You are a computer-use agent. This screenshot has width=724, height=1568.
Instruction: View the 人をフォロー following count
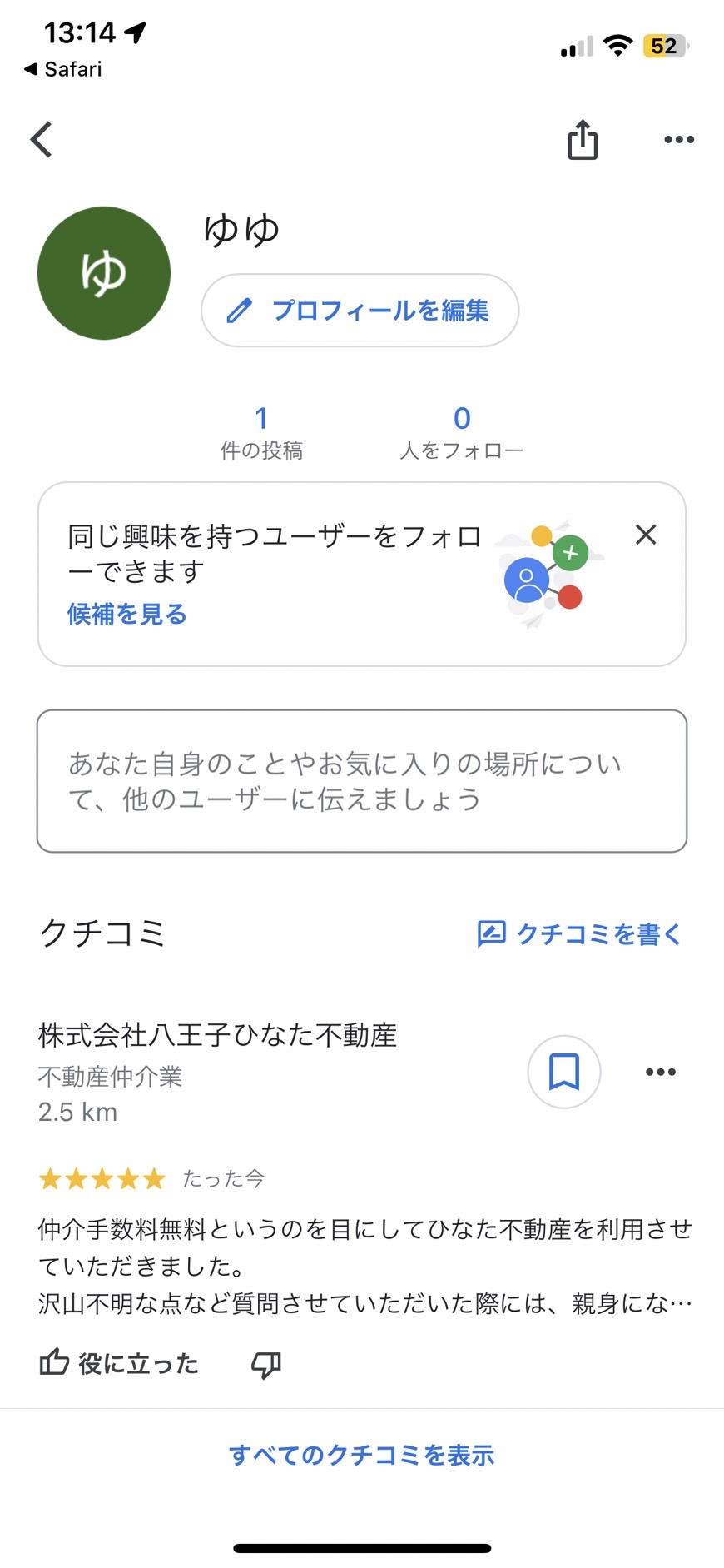pyautogui.click(x=461, y=432)
